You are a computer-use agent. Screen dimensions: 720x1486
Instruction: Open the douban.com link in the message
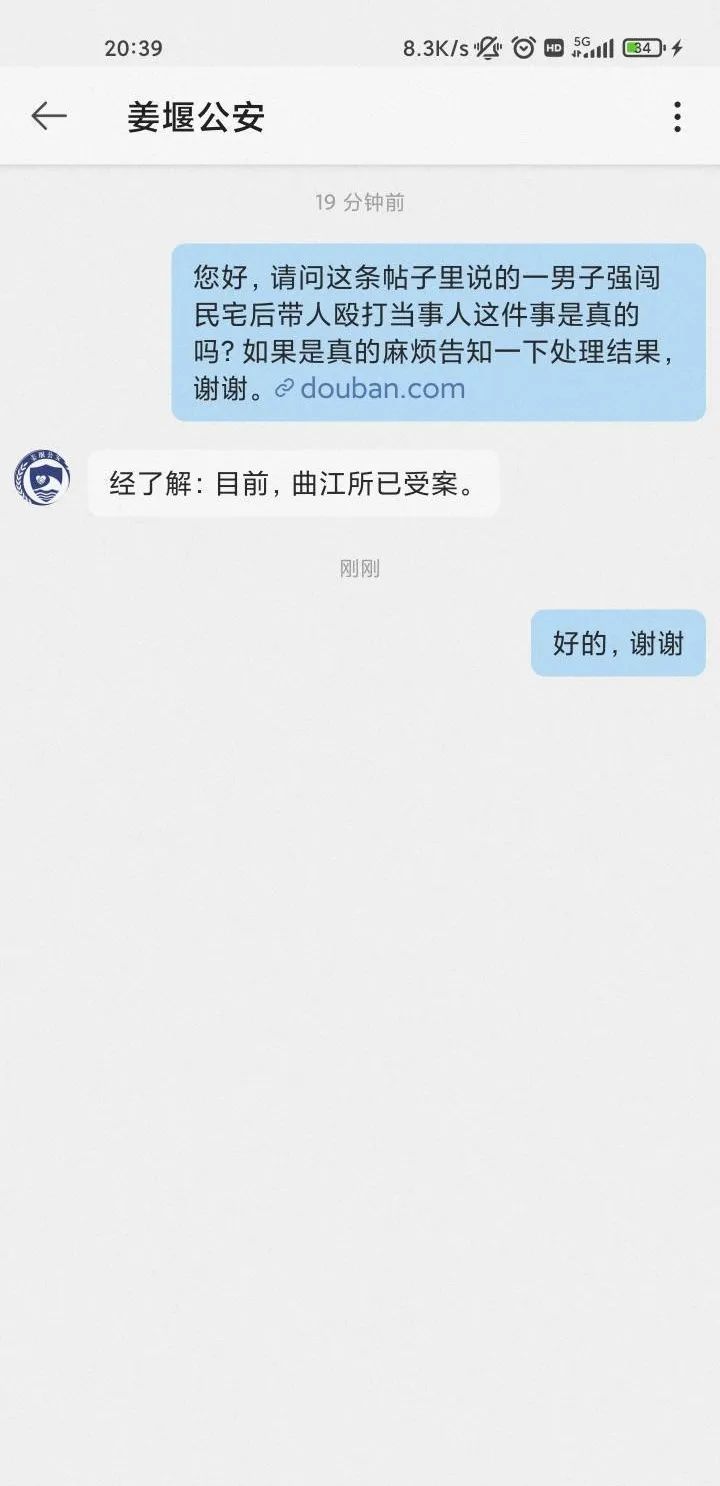click(371, 388)
